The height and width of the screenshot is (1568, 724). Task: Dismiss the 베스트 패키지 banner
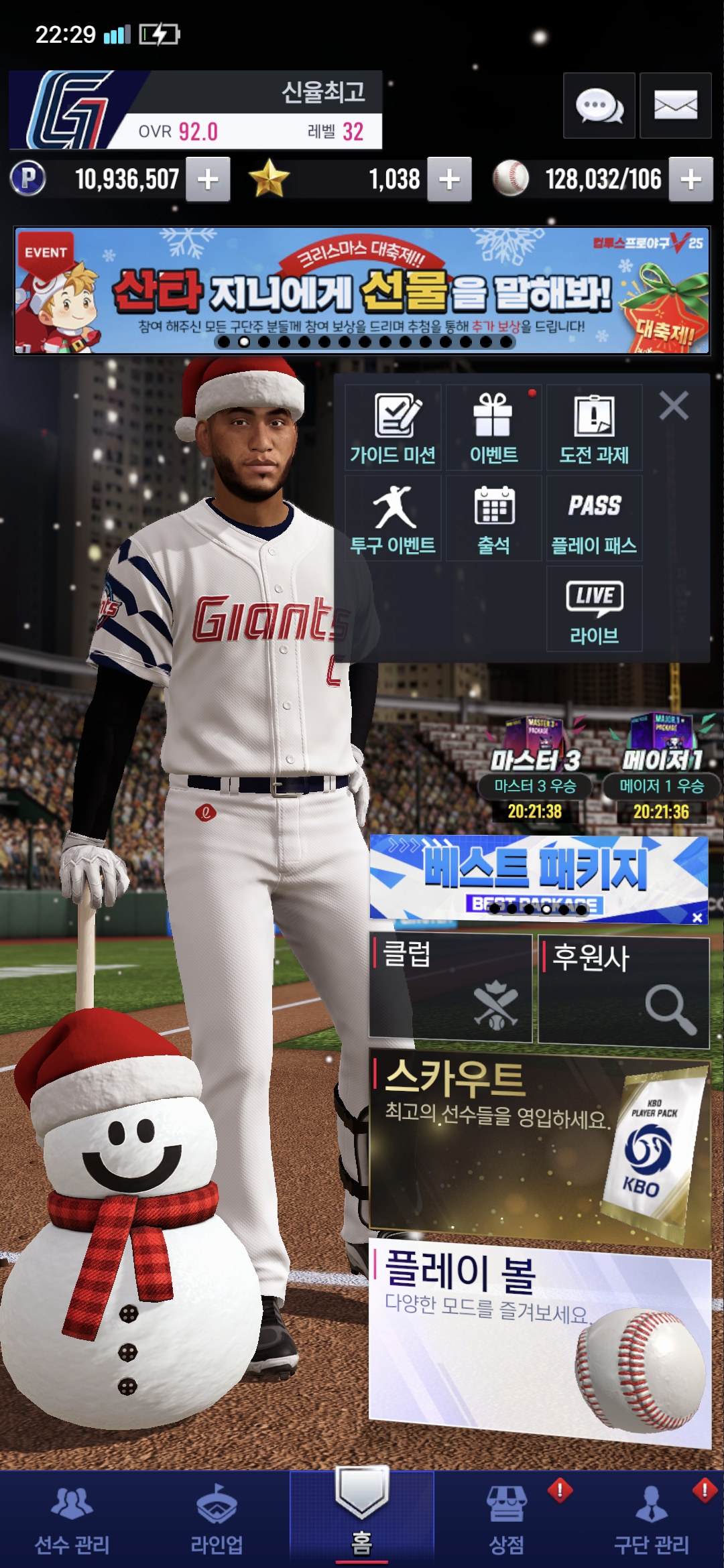[x=697, y=917]
